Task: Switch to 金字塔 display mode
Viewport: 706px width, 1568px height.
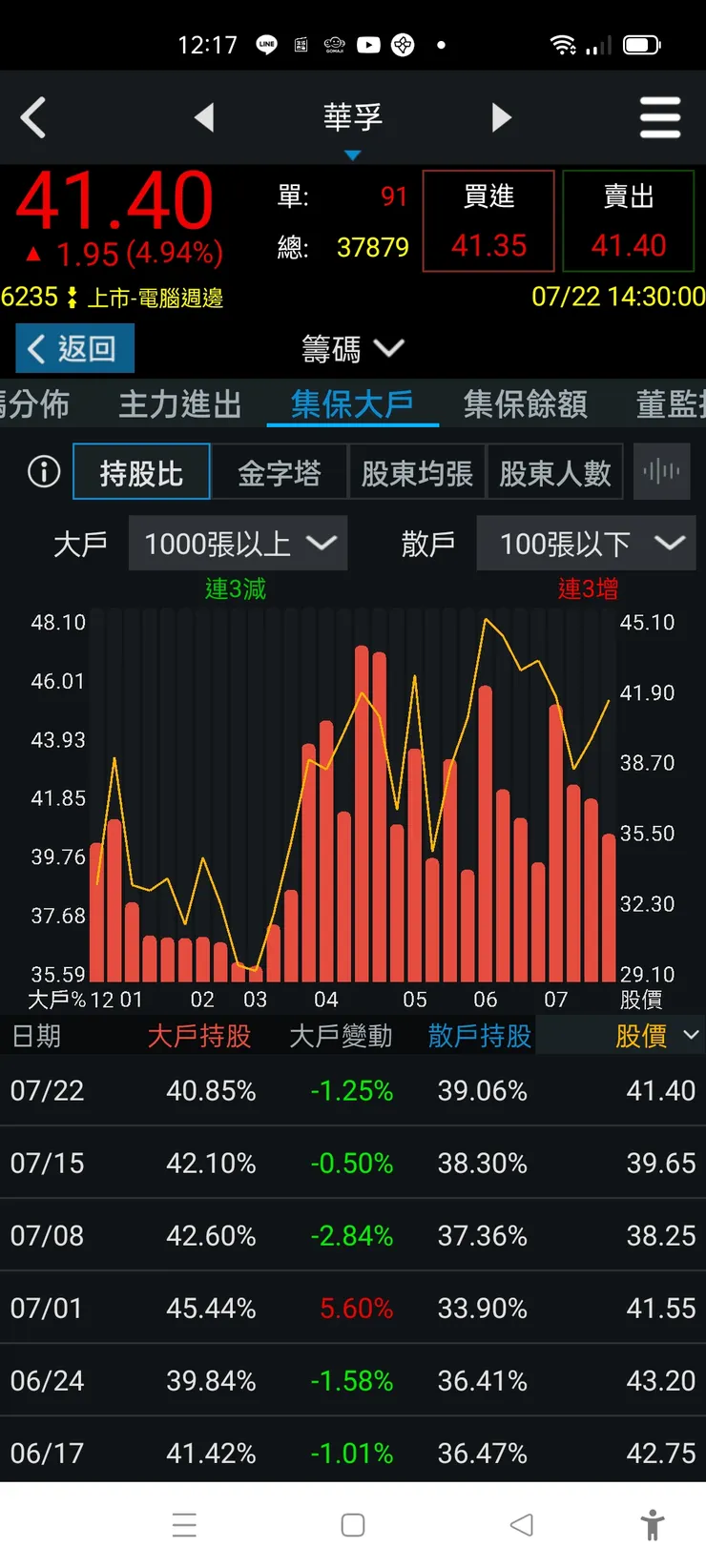Action: point(280,471)
